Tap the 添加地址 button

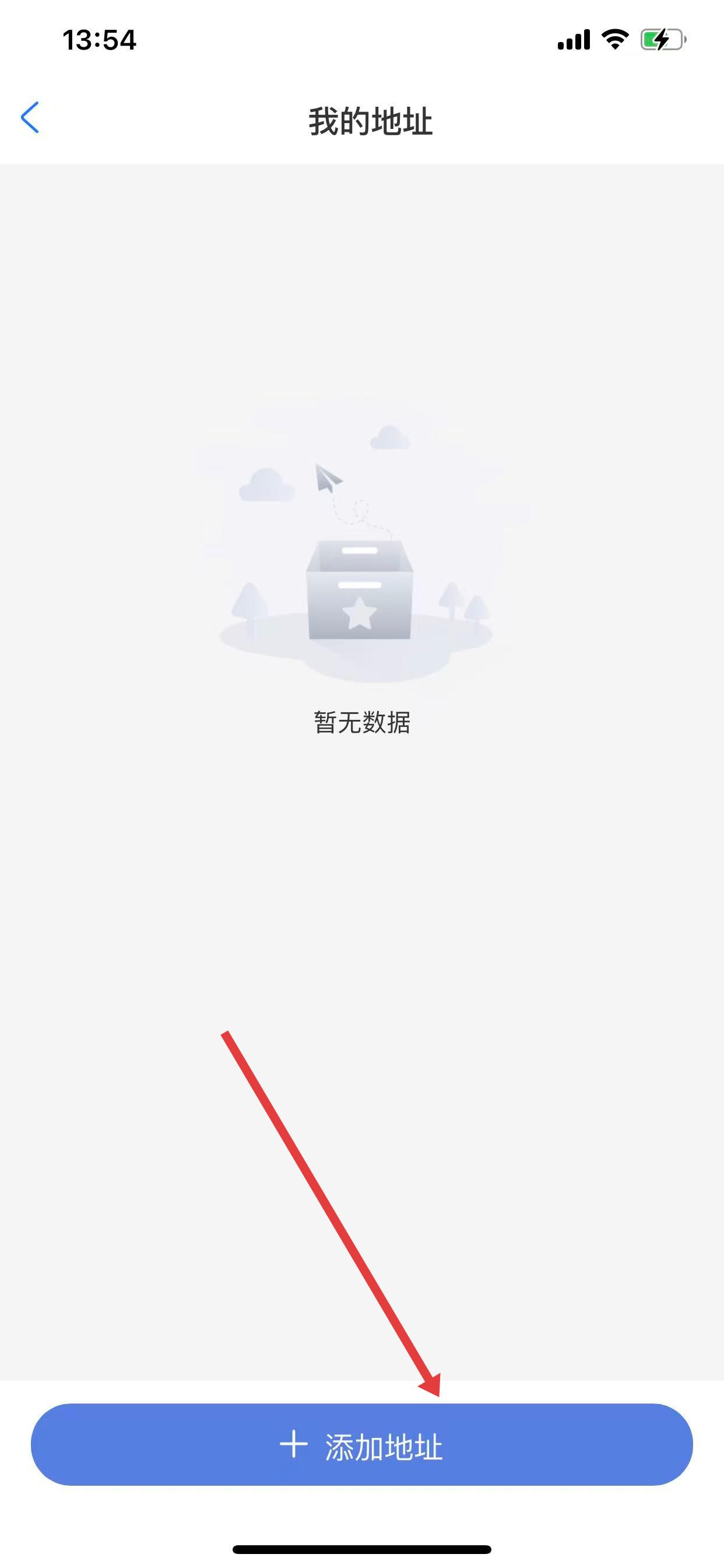tap(361, 1445)
